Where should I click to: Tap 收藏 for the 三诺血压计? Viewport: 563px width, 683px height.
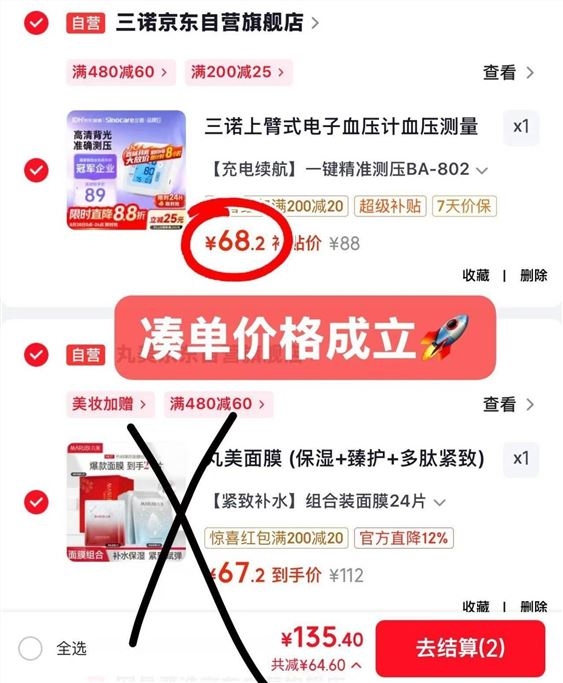point(476,275)
